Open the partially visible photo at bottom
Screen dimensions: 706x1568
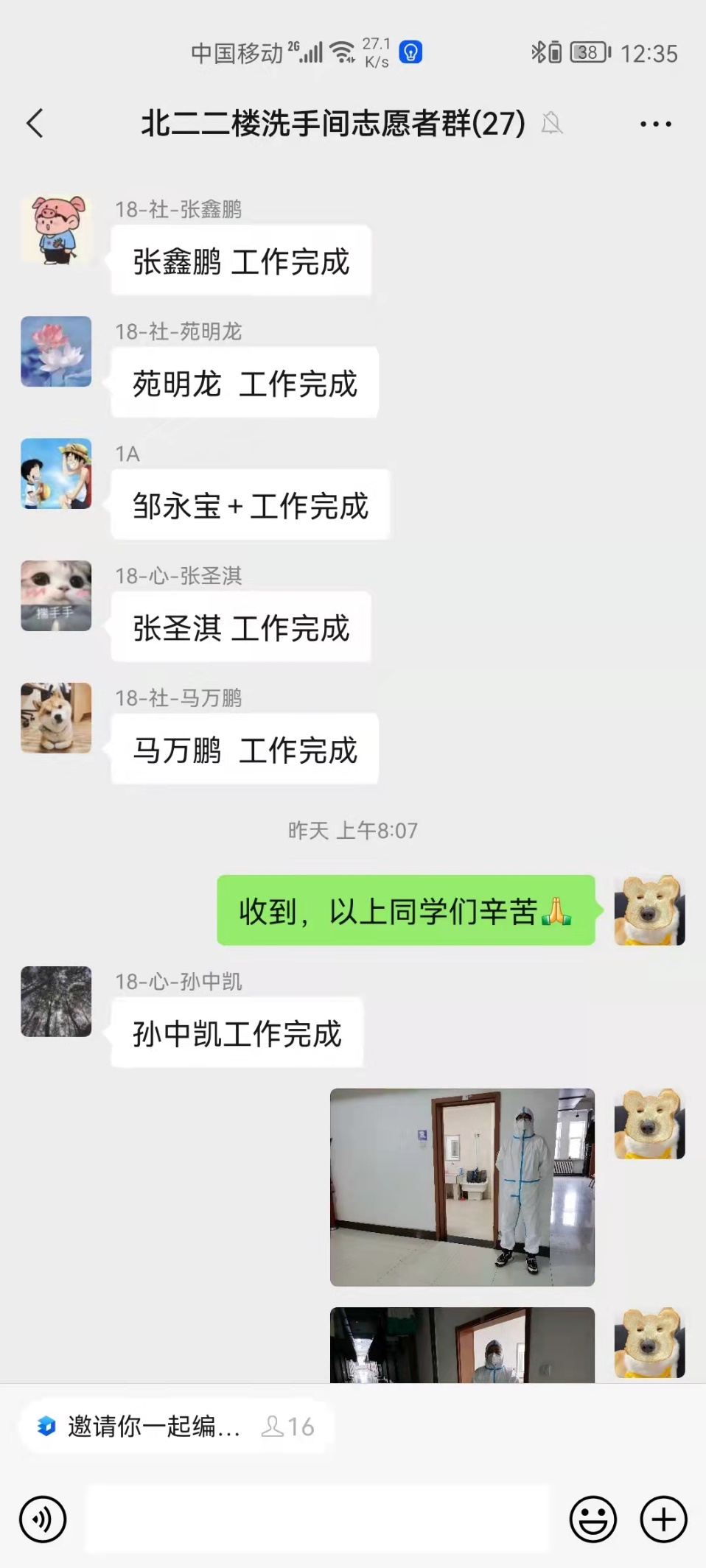462,1345
